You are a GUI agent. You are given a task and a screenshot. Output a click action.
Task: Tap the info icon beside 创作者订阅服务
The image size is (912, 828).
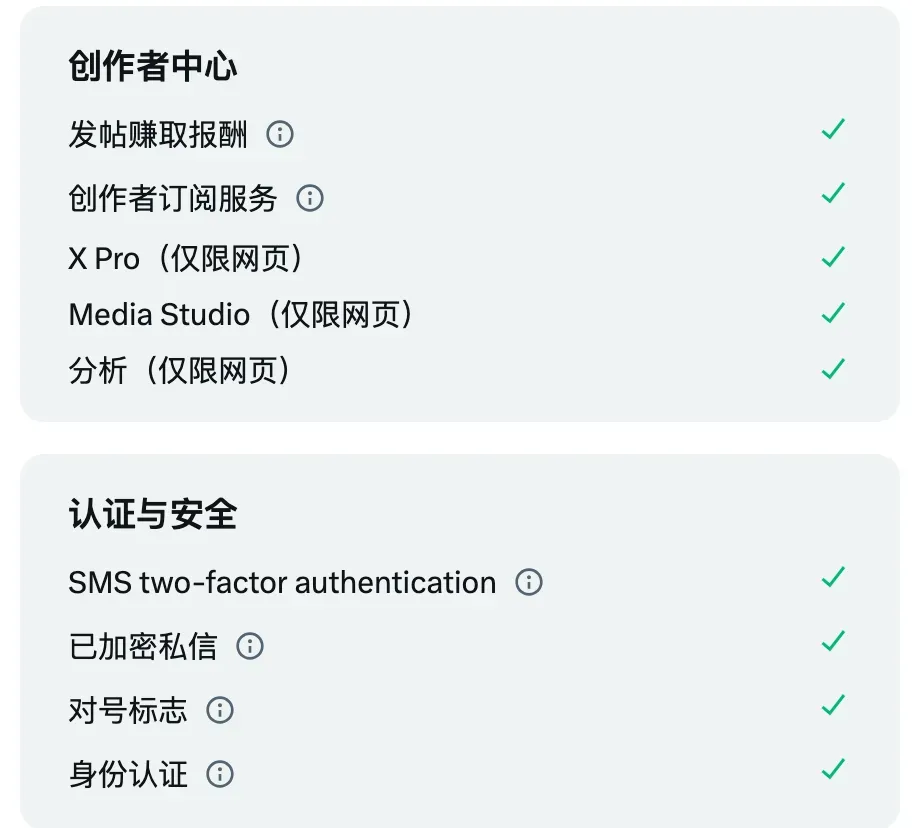pos(310,198)
